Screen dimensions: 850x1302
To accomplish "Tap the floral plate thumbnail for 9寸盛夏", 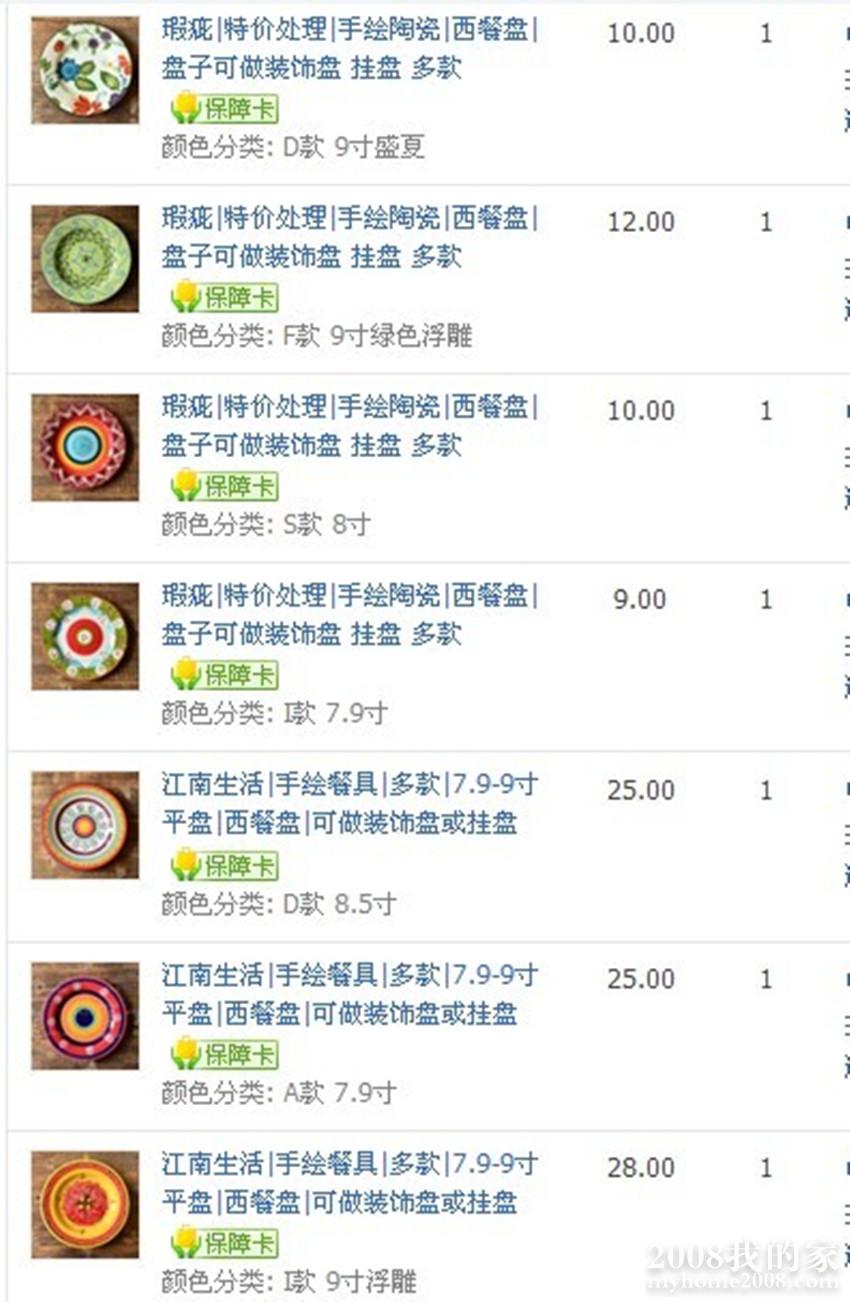I will coord(85,70).
